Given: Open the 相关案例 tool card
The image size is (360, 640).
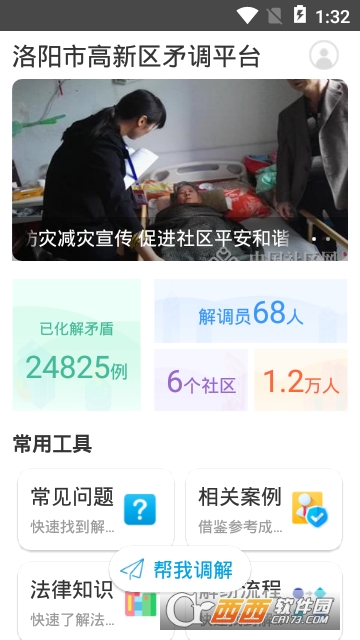Looking at the screenshot, I should click(x=264, y=509).
